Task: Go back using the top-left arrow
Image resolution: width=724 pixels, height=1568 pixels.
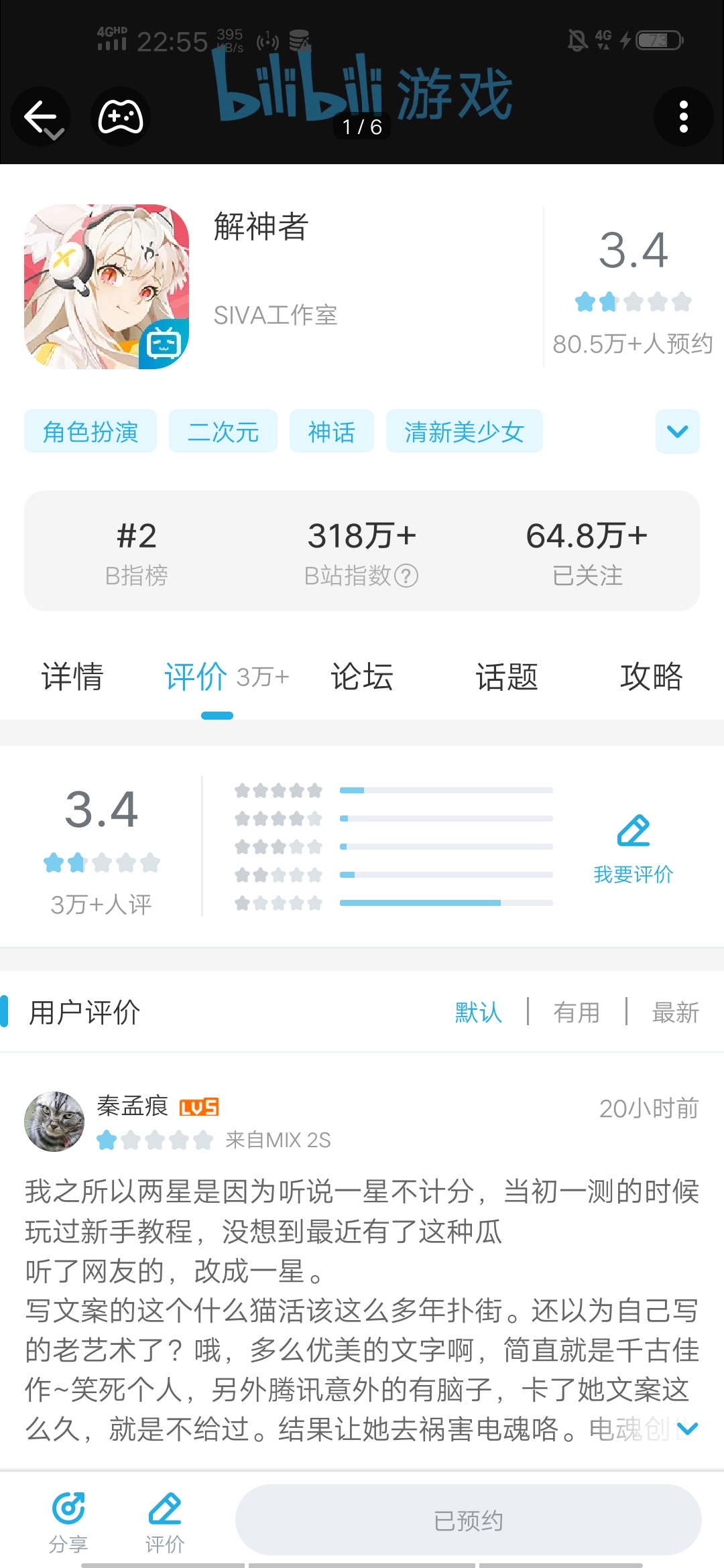Action: (40, 117)
